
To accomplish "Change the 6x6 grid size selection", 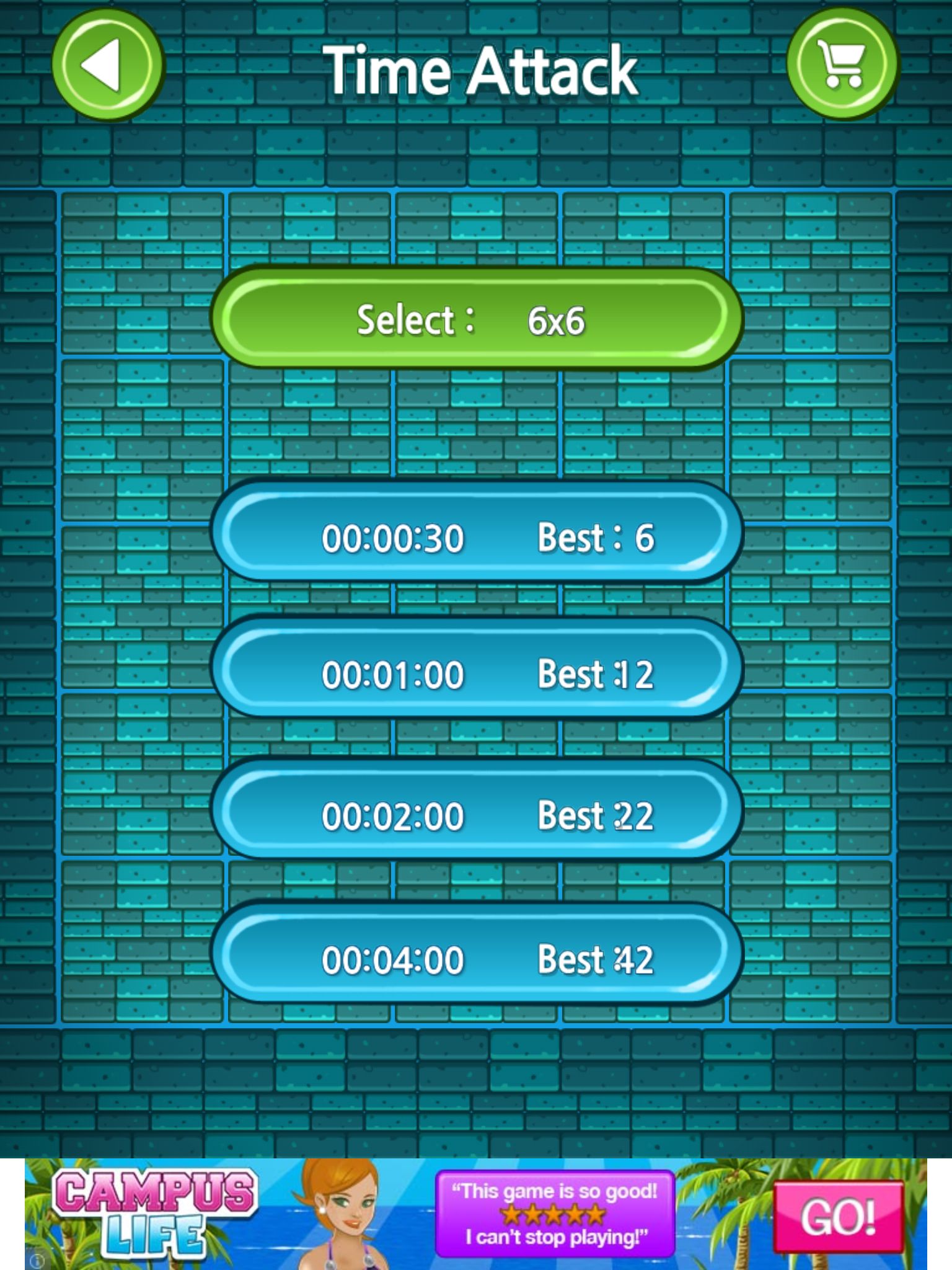I will (476, 319).
